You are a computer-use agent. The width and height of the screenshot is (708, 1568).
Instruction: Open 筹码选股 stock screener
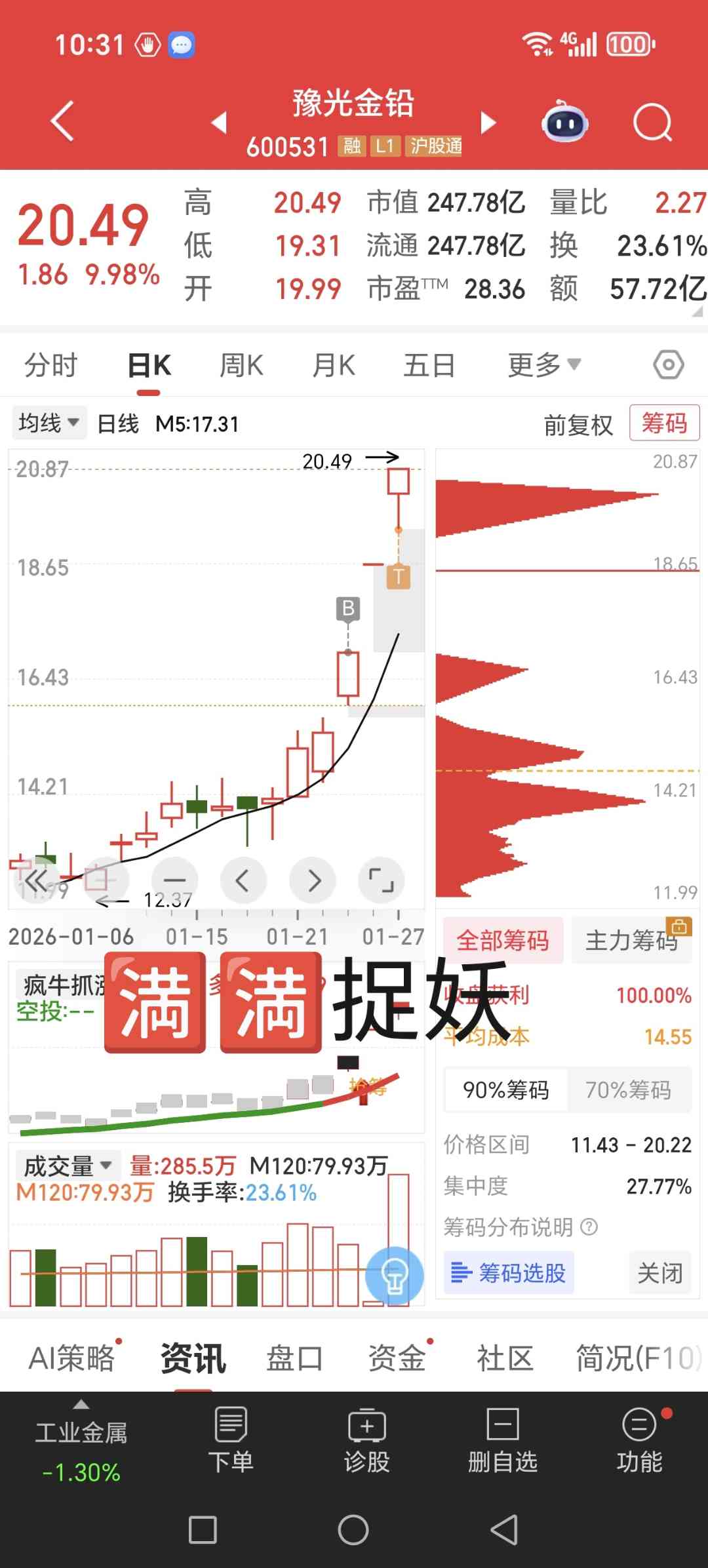(x=509, y=1273)
